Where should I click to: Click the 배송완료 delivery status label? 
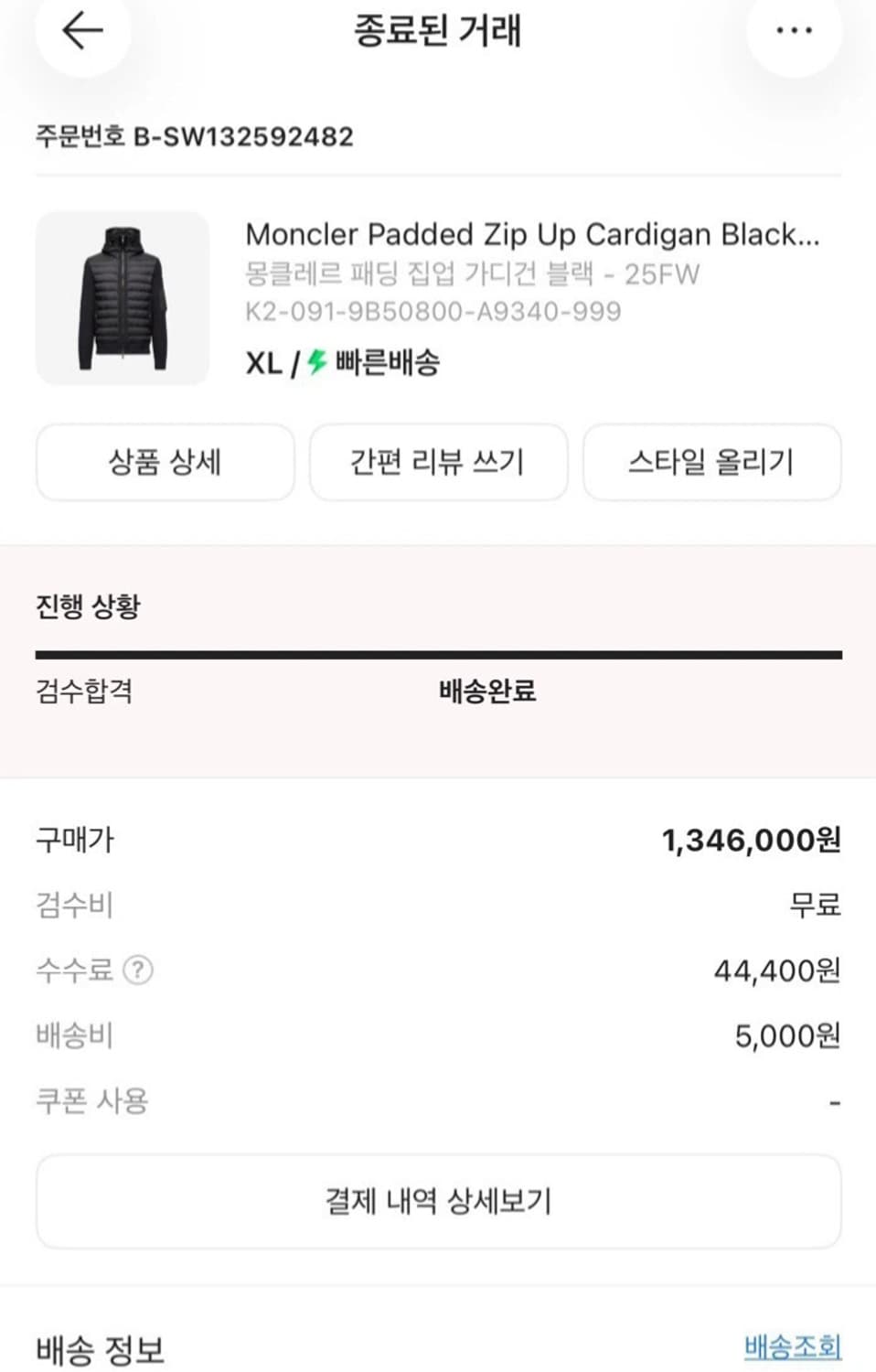[x=487, y=692]
